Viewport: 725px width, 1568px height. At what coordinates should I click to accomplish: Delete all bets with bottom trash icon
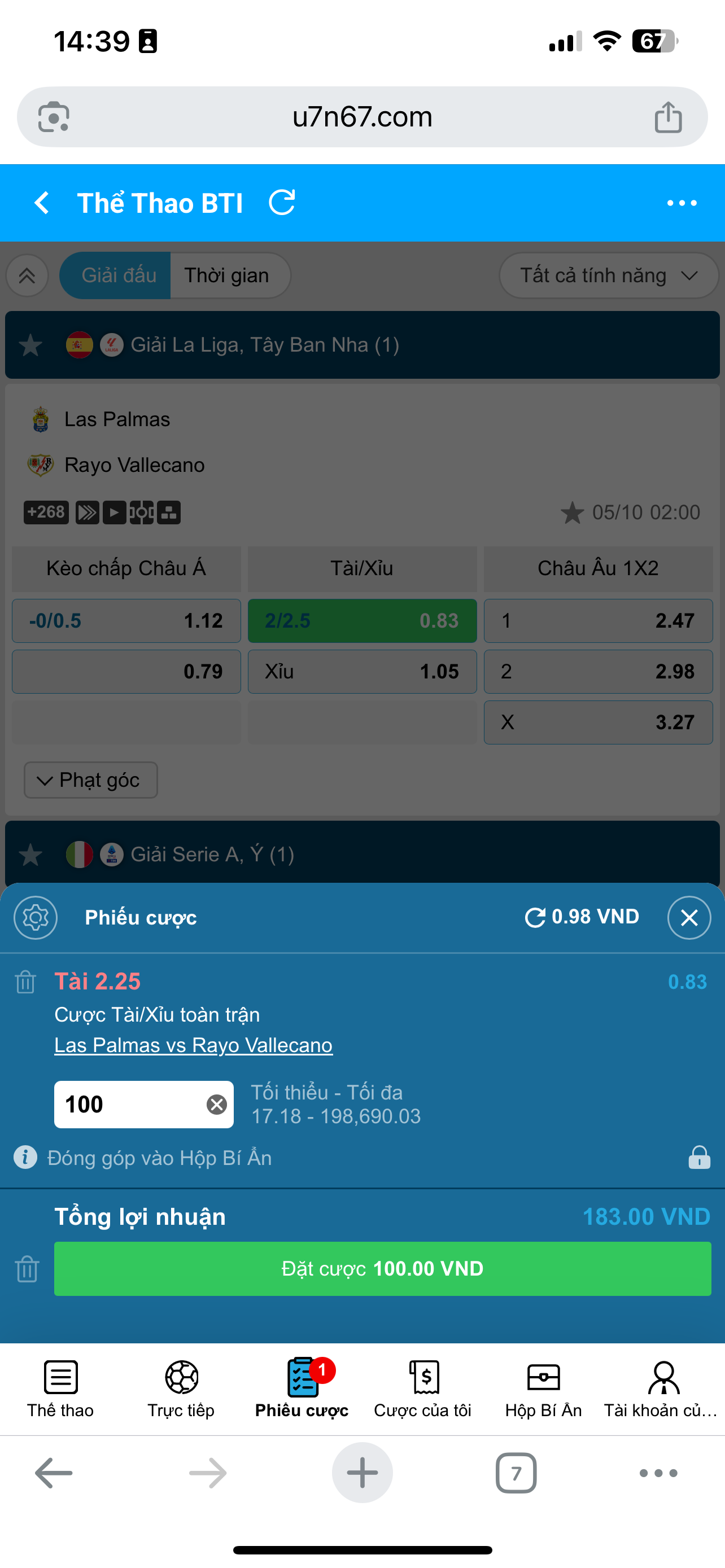coord(27,1269)
